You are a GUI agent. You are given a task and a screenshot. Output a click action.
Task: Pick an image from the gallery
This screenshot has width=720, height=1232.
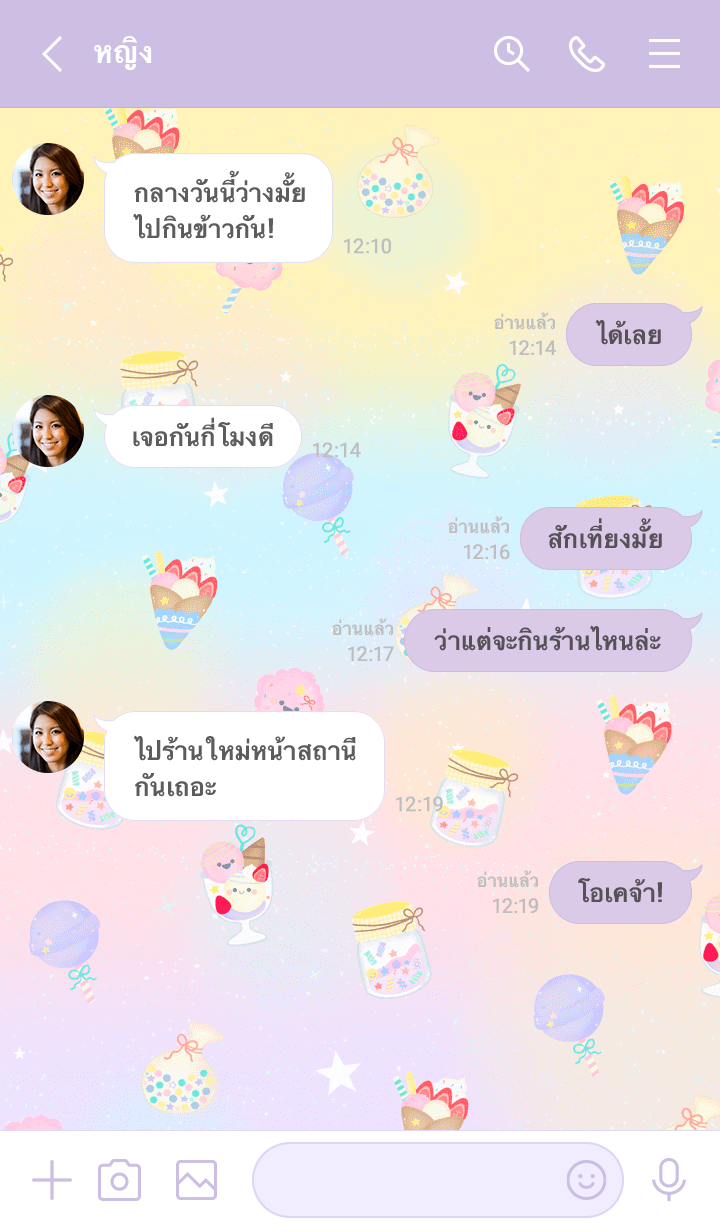(196, 1181)
